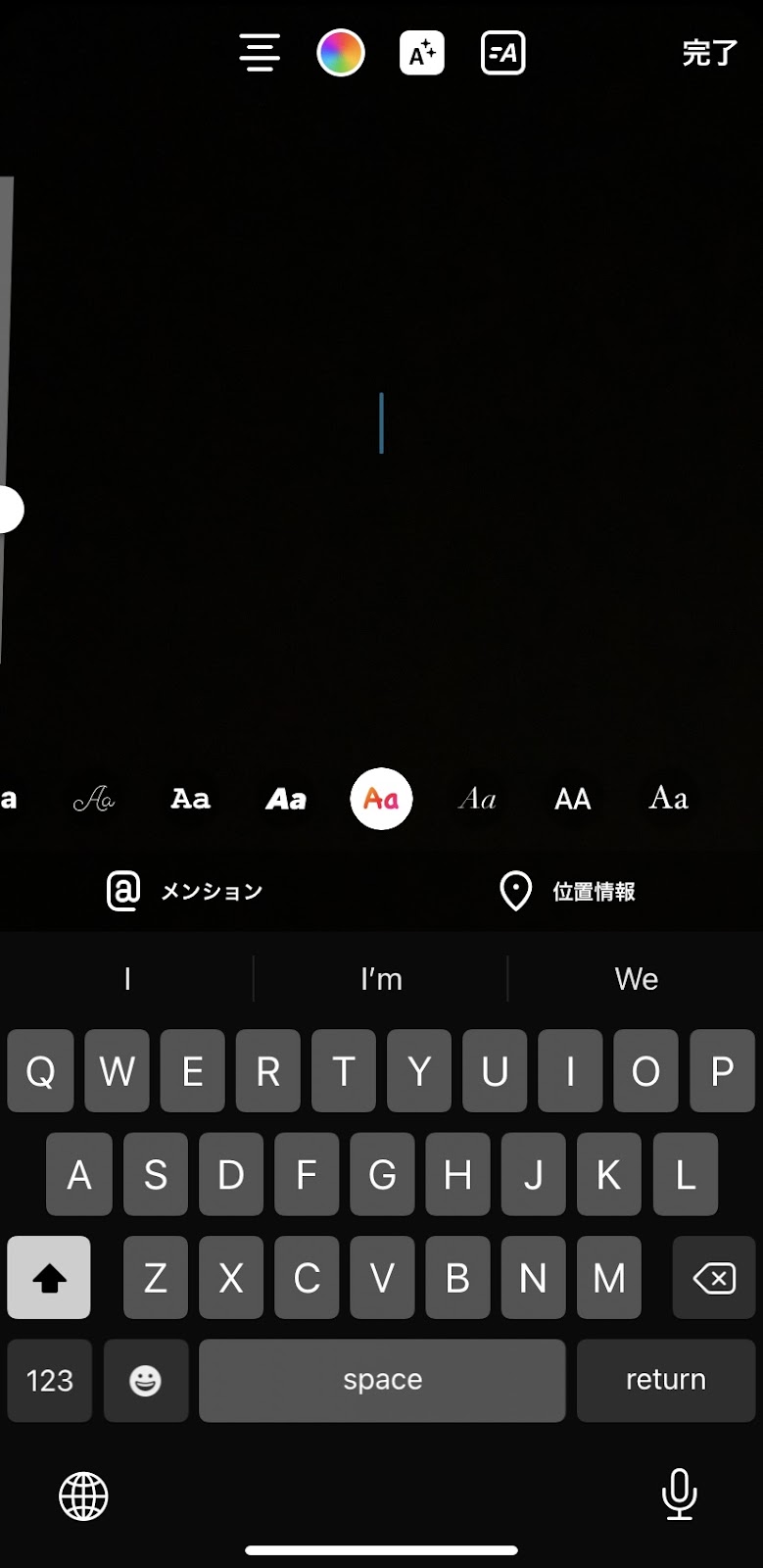Select the bold serif Aa font
Viewport: 763px width, 1568px height.
(x=190, y=800)
